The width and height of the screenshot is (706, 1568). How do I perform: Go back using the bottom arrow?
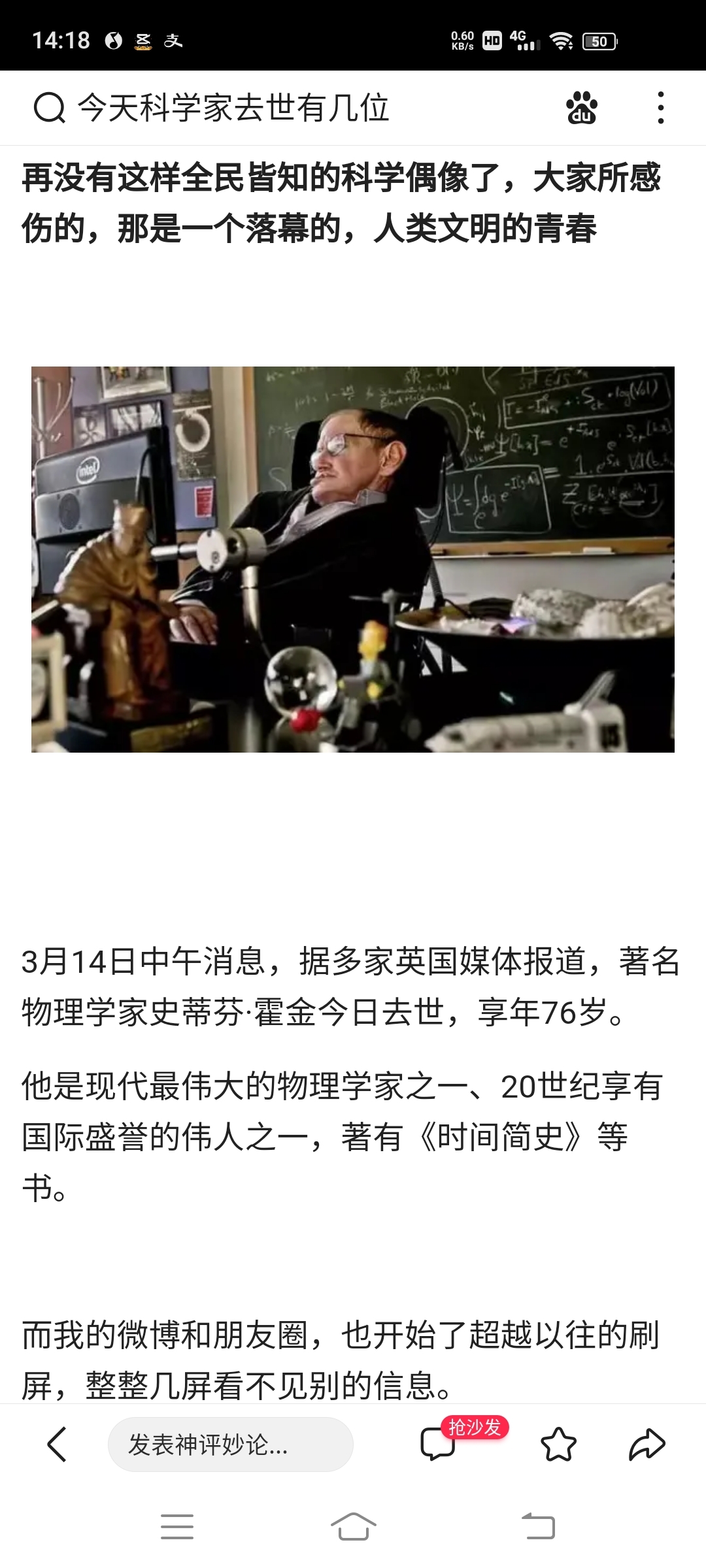(x=58, y=1445)
